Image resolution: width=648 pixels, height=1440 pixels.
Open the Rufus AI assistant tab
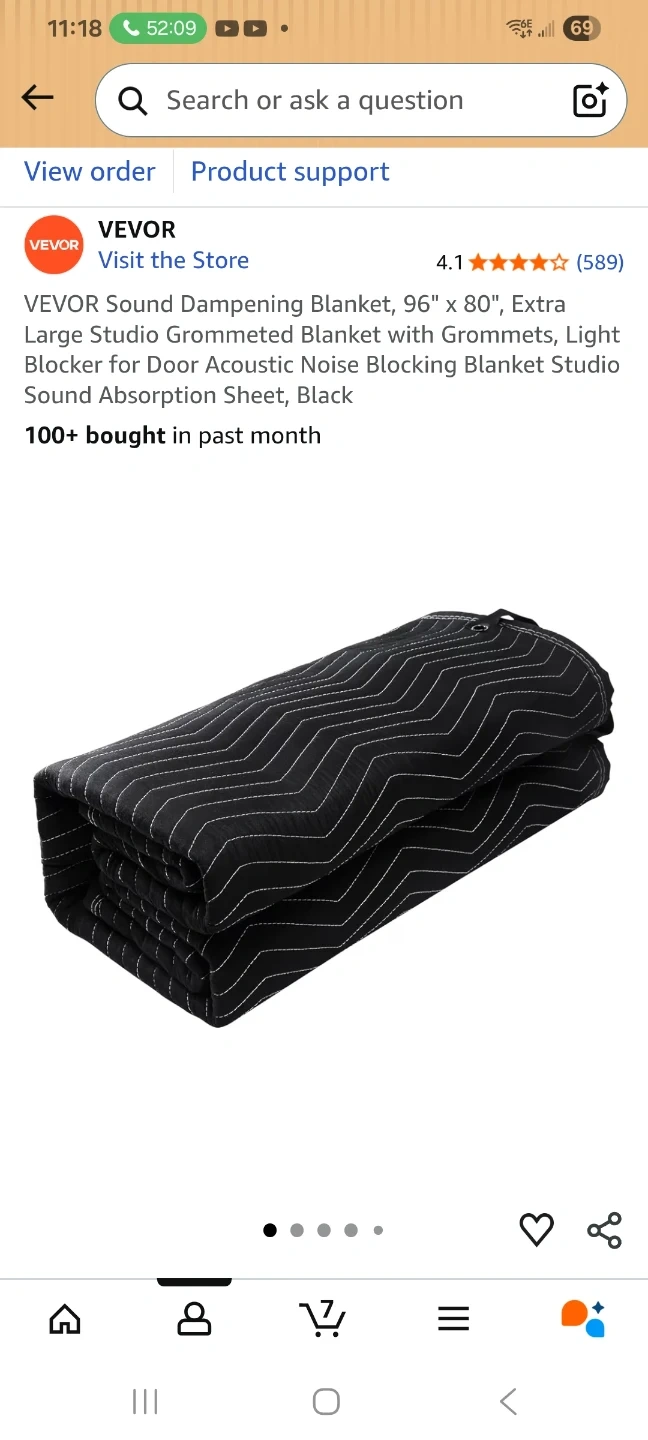[x=583, y=1319]
